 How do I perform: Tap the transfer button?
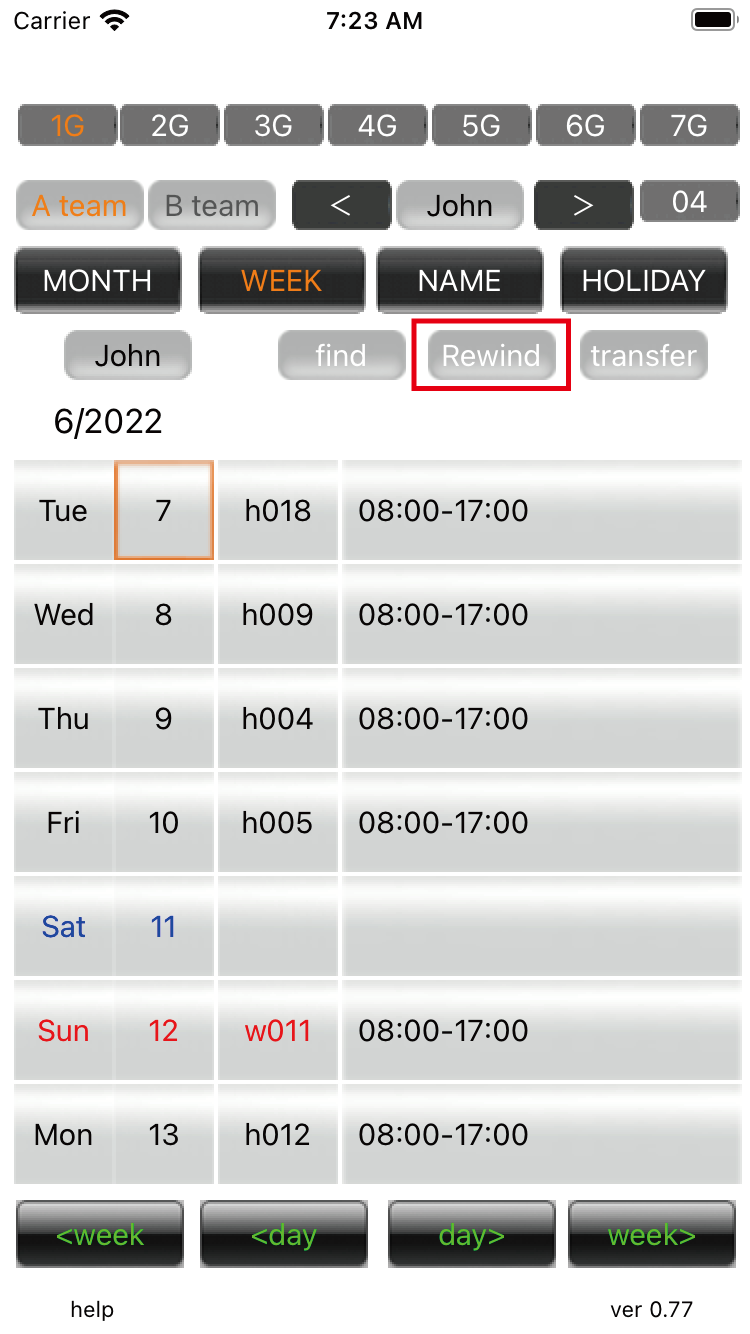pos(643,356)
